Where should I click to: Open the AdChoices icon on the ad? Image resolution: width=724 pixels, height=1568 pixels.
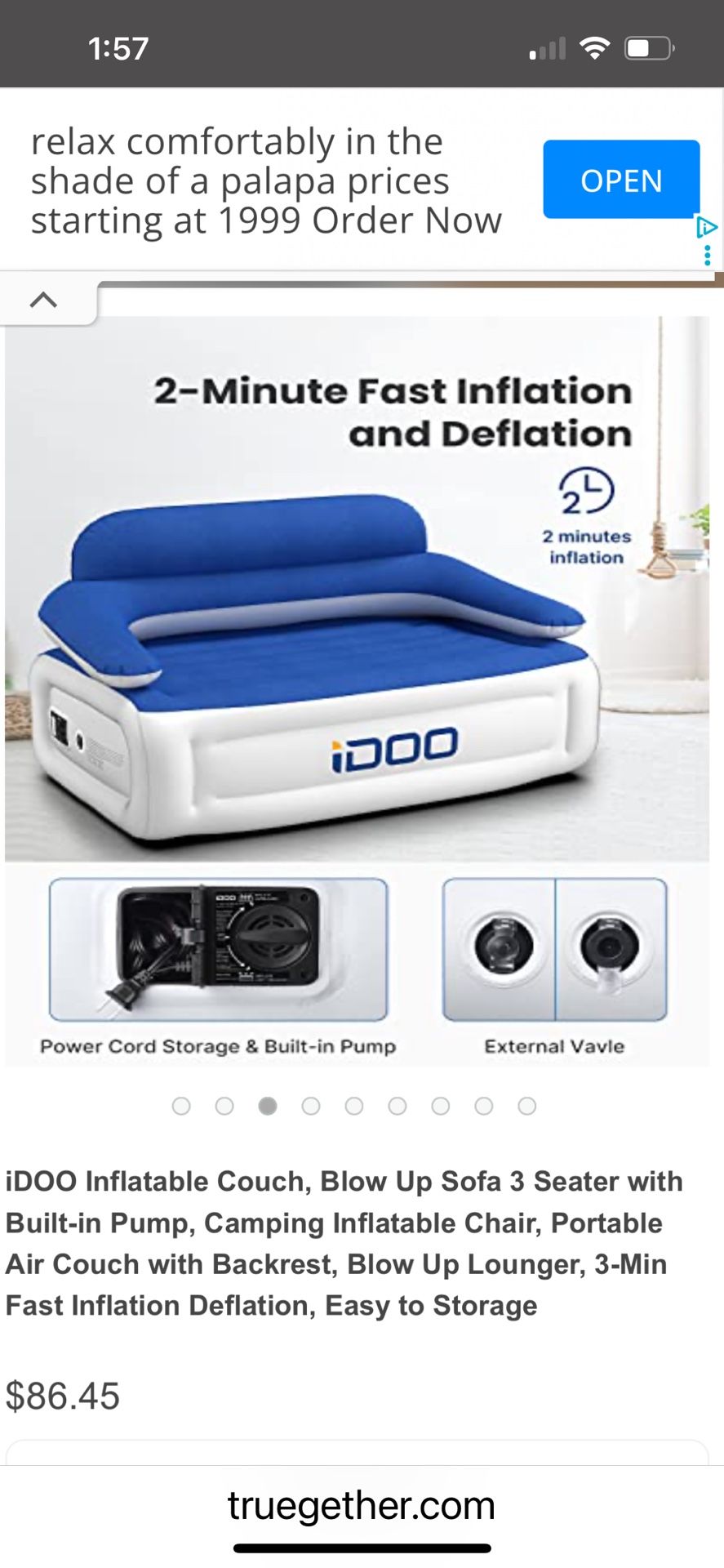(x=706, y=228)
